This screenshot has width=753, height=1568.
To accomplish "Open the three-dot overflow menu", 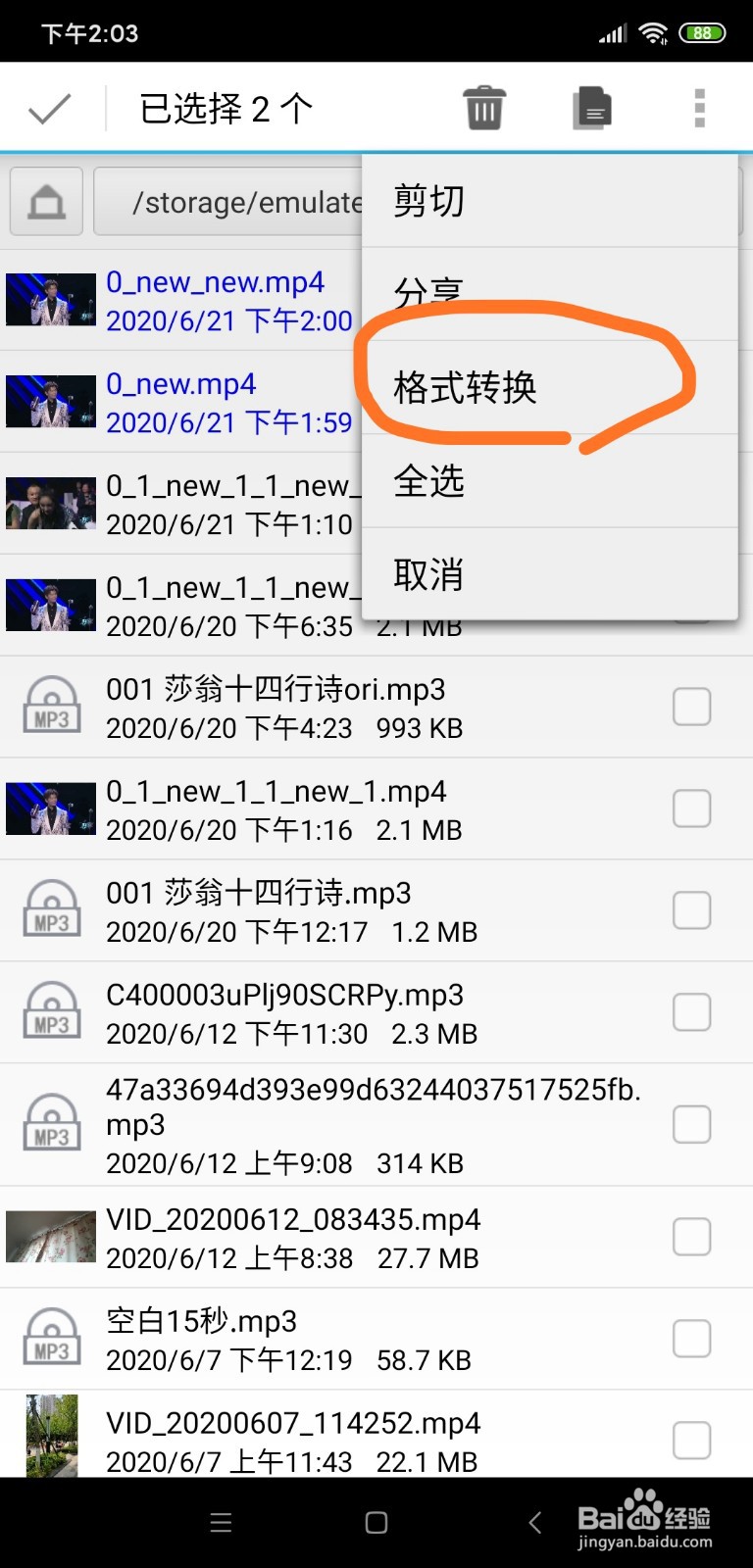I will click(x=699, y=106).
